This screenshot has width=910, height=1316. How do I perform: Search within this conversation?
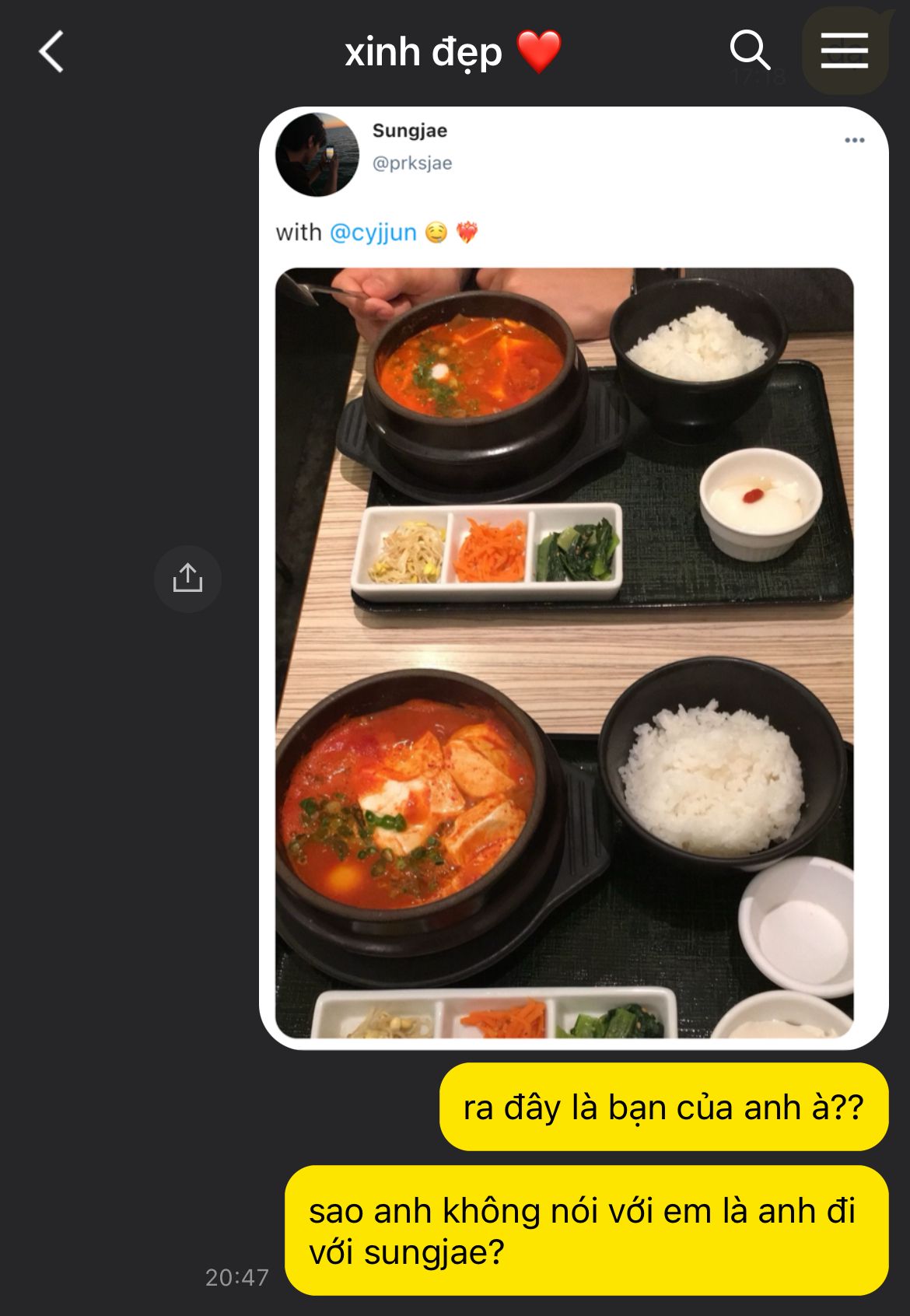coord(750,51)
